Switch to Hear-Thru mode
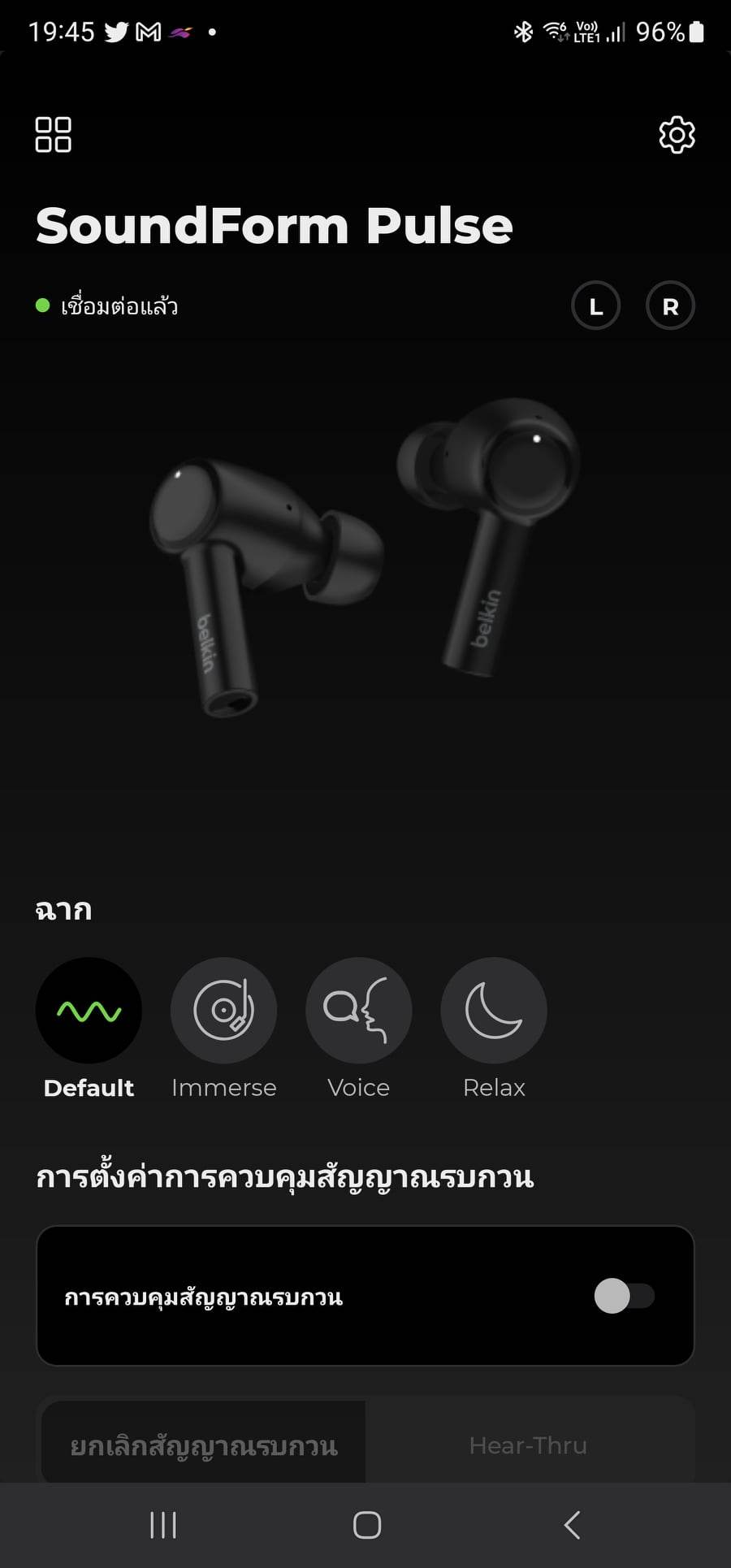Image resolution: width=731 pixels, height=1568 pixels. click(528, 1445)
